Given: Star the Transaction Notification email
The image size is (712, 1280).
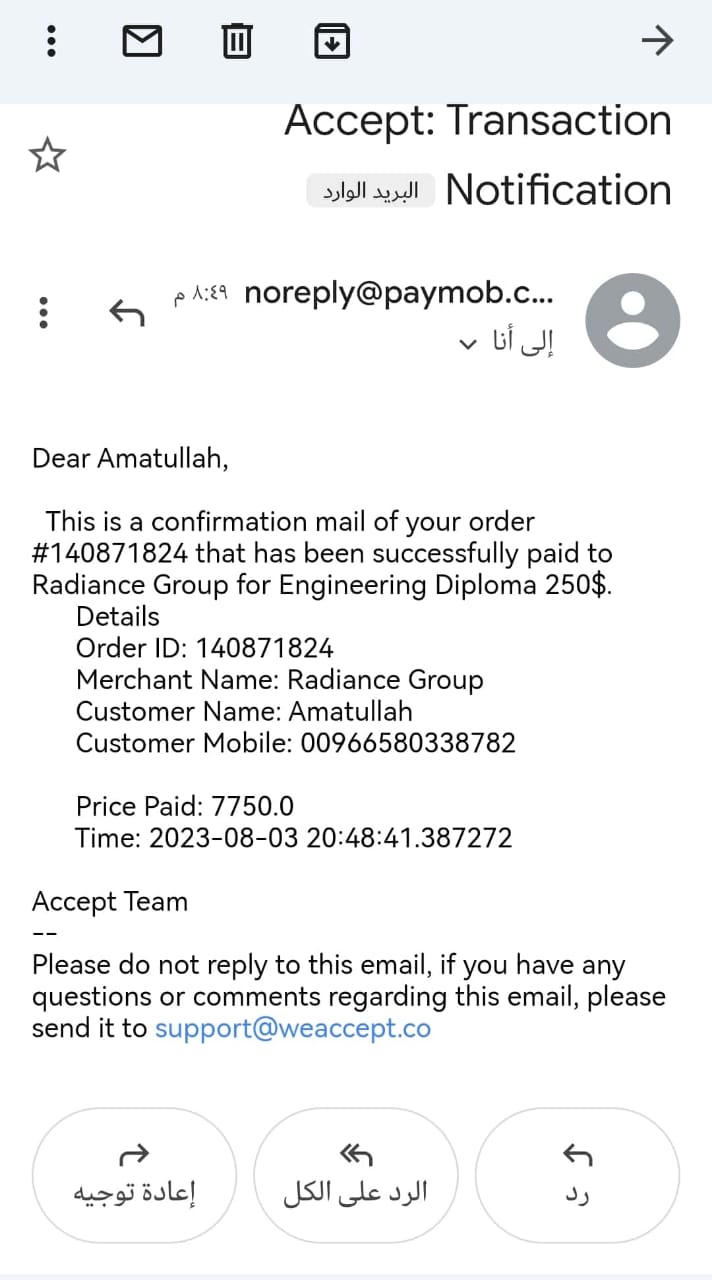Looking at the screenshot, I should (x=47, y=155).
